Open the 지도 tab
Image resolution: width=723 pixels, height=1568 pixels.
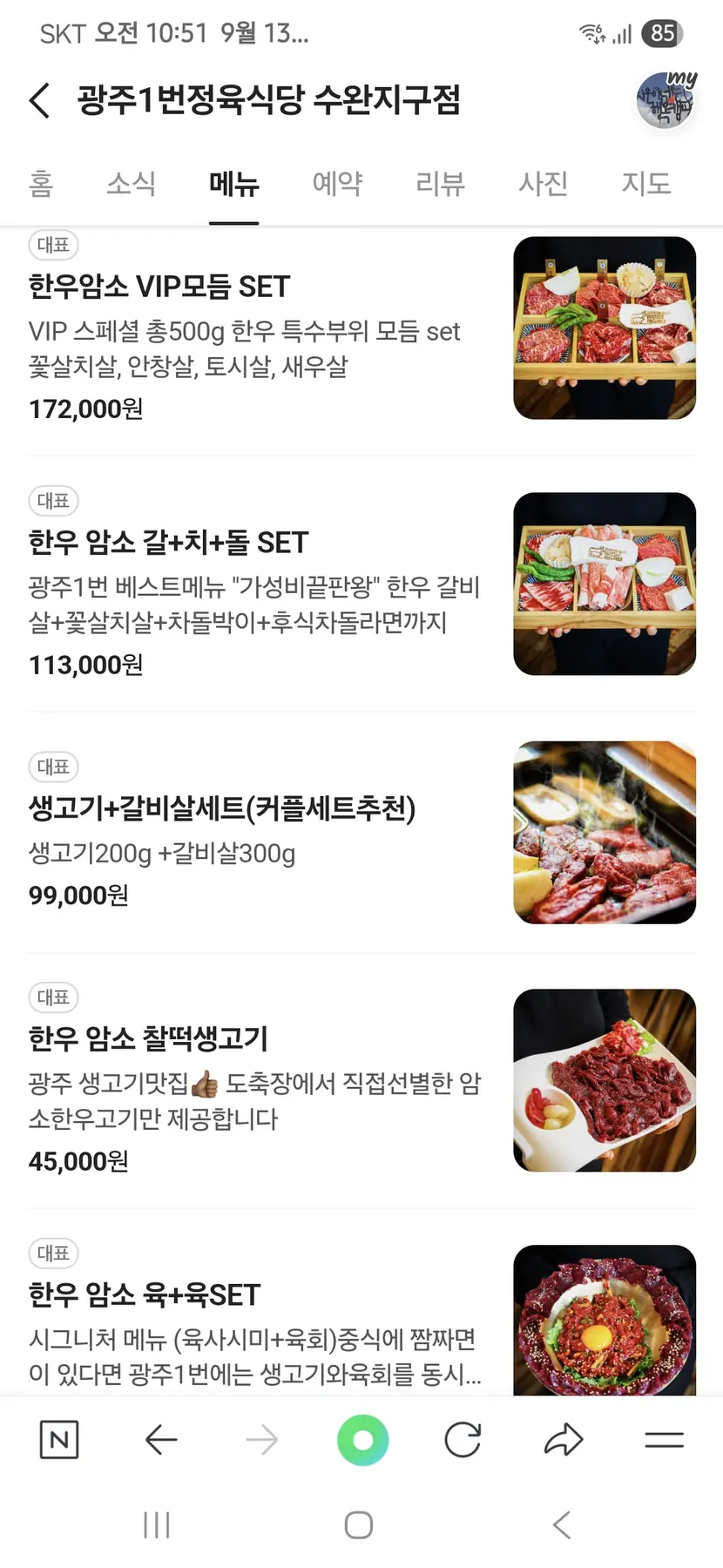[x=645, y=184]
